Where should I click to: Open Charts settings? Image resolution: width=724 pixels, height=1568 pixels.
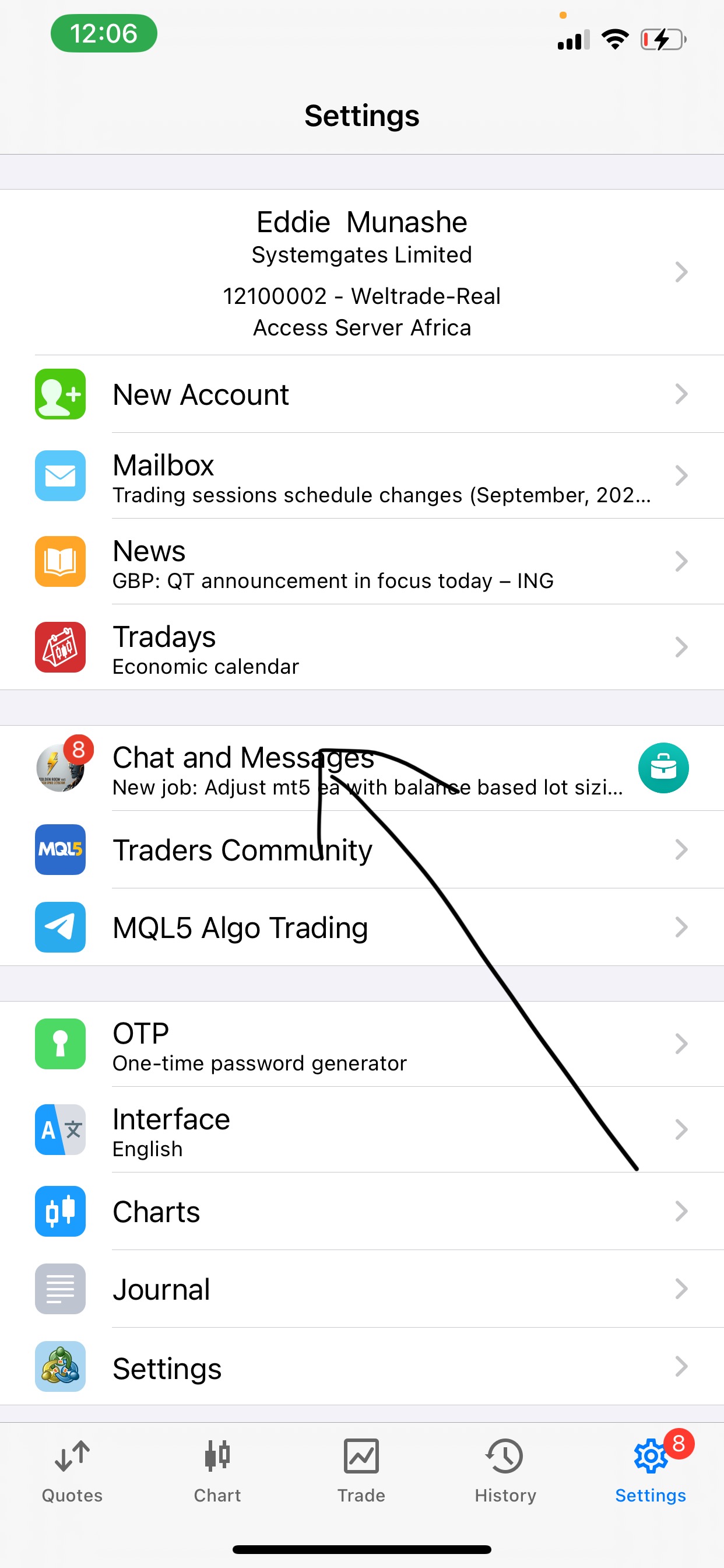pos(361,1212)
